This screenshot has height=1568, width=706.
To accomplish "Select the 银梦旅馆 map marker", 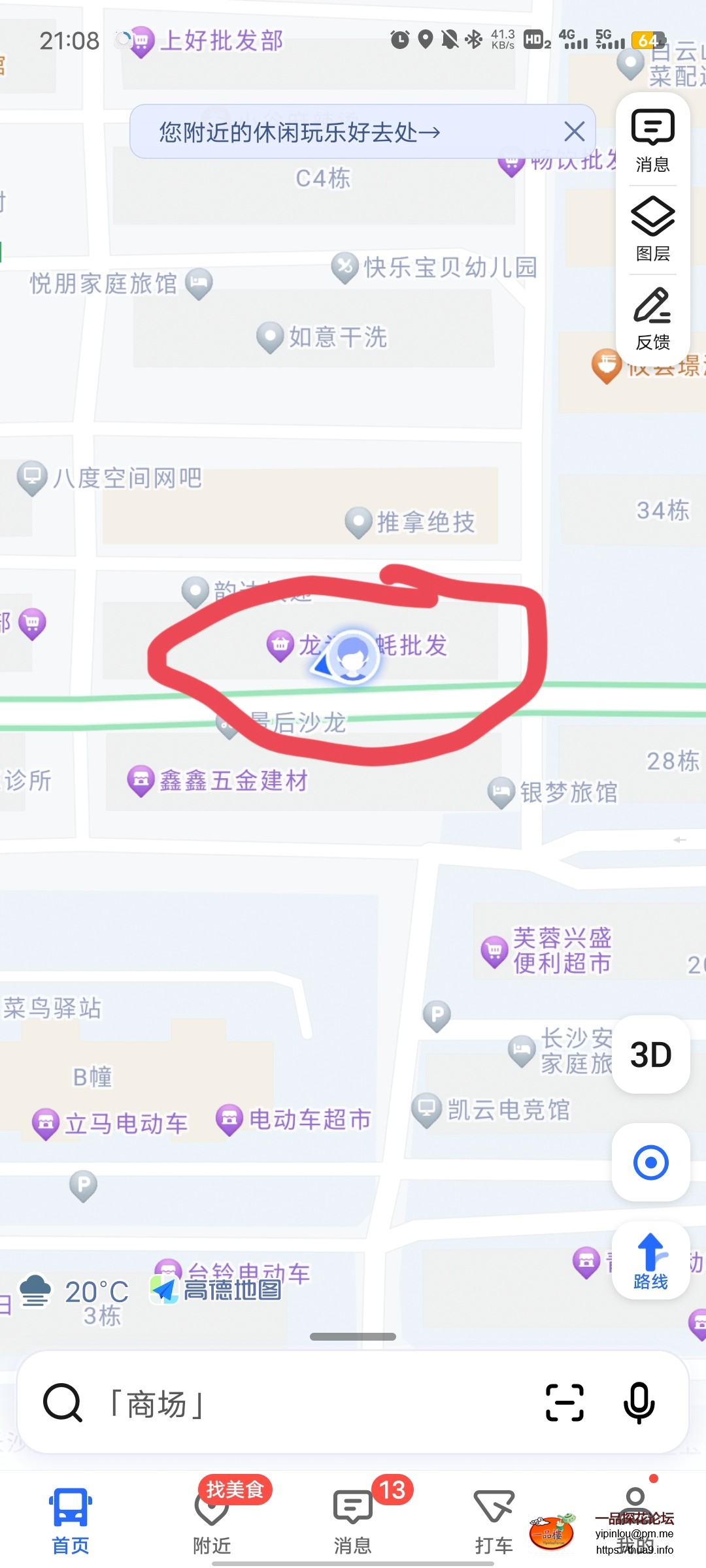I will click(x=501, y=792).
